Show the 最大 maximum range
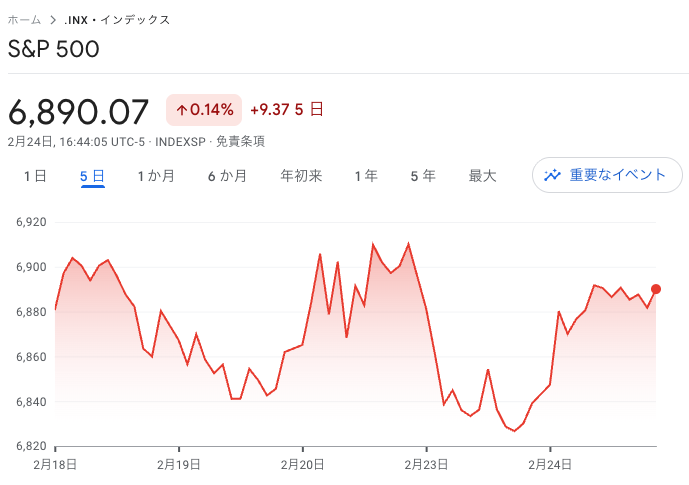 482,176
